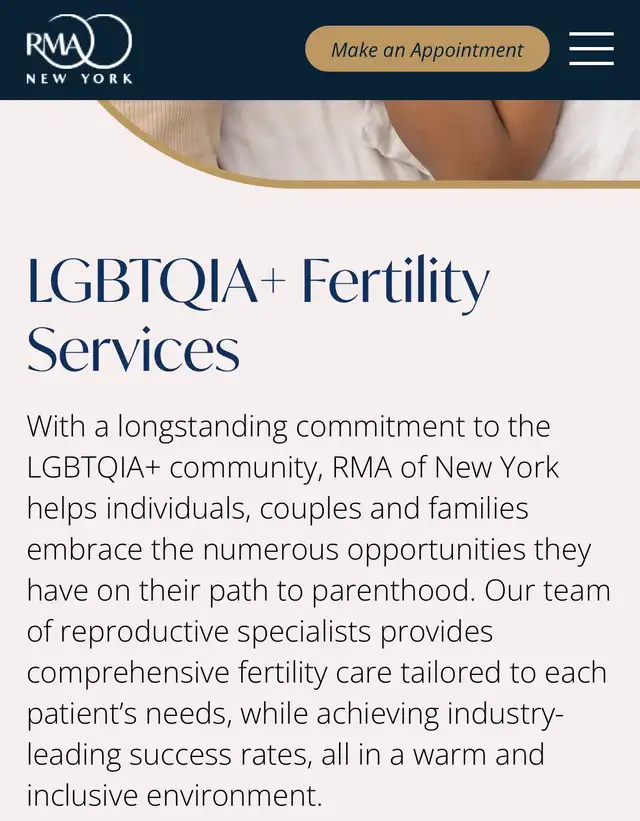Viewport: 640px width, 821px height.
Task: Go to homepage via RMA New York logo
Action: tap(78, 50)
